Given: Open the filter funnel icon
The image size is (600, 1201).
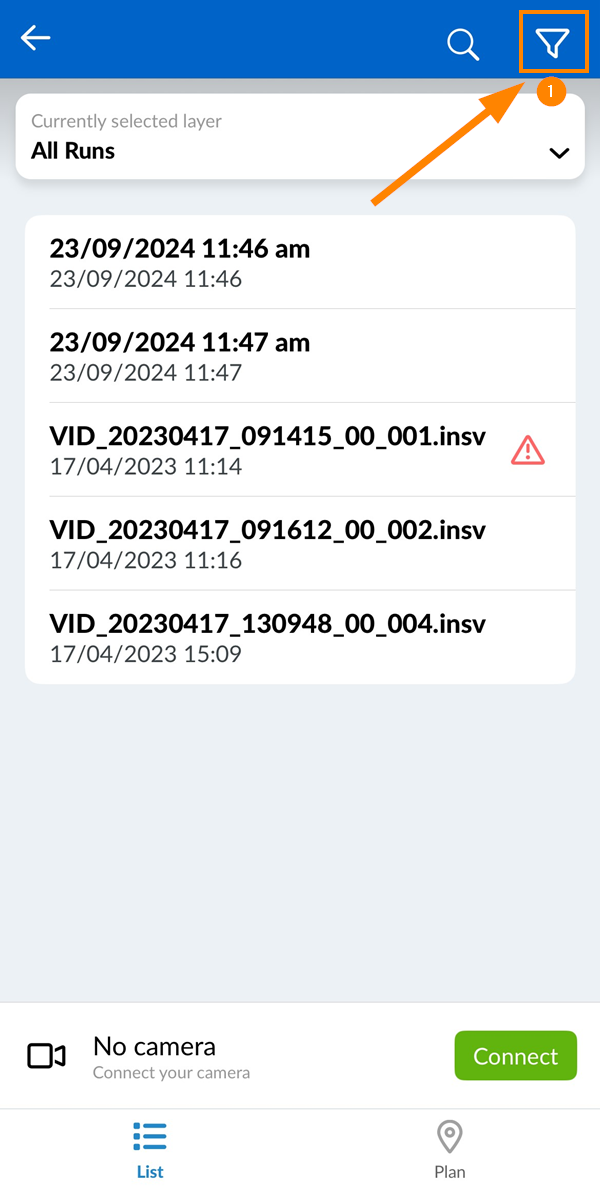Looking at the screenshot, I should [552, 42].
